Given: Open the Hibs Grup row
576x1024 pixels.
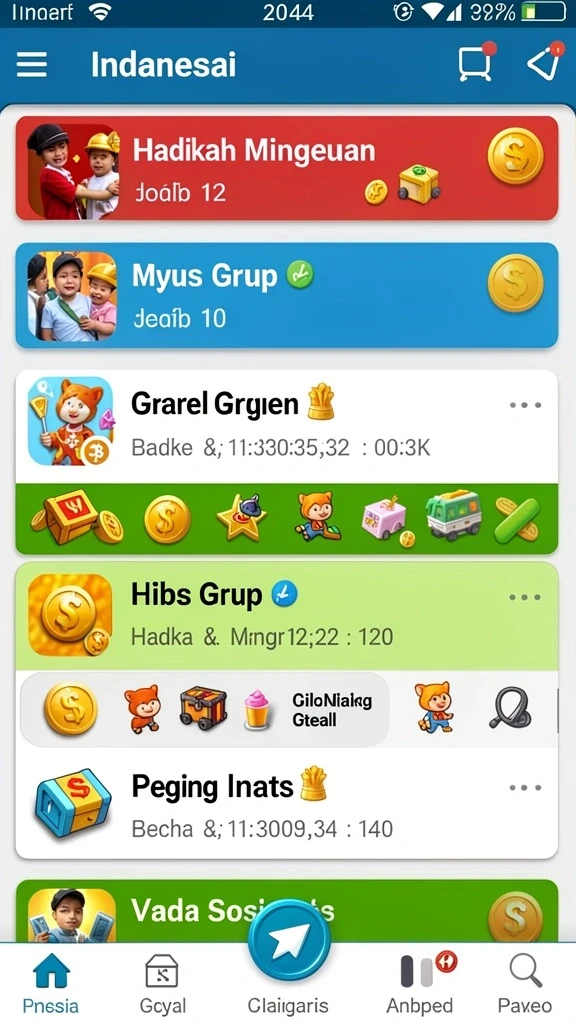Looking at the screenshot, I should pos(287,616).
